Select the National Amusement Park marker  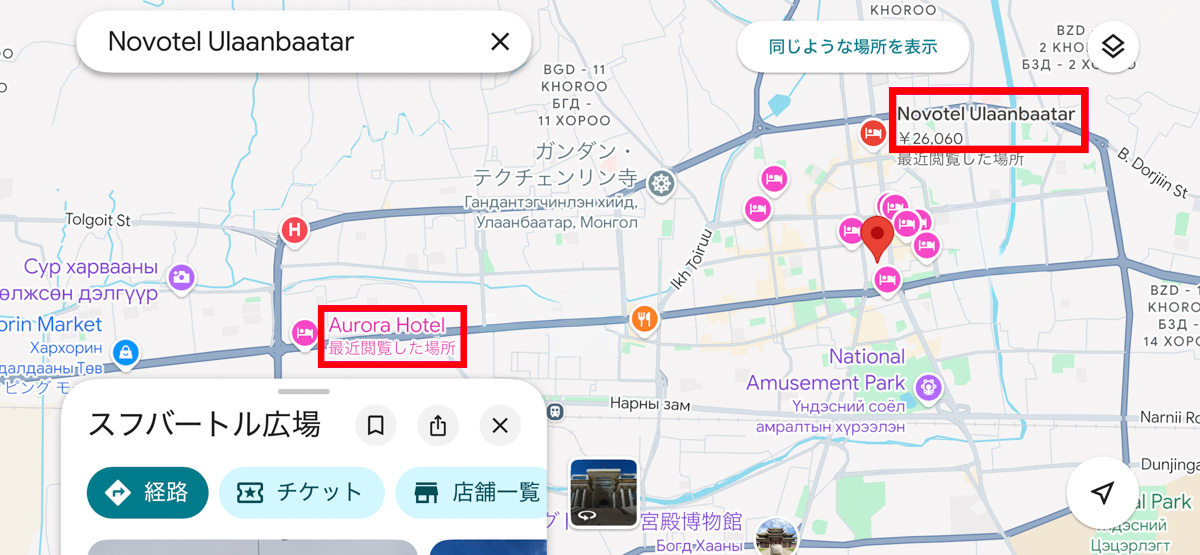tap(928, 385)
